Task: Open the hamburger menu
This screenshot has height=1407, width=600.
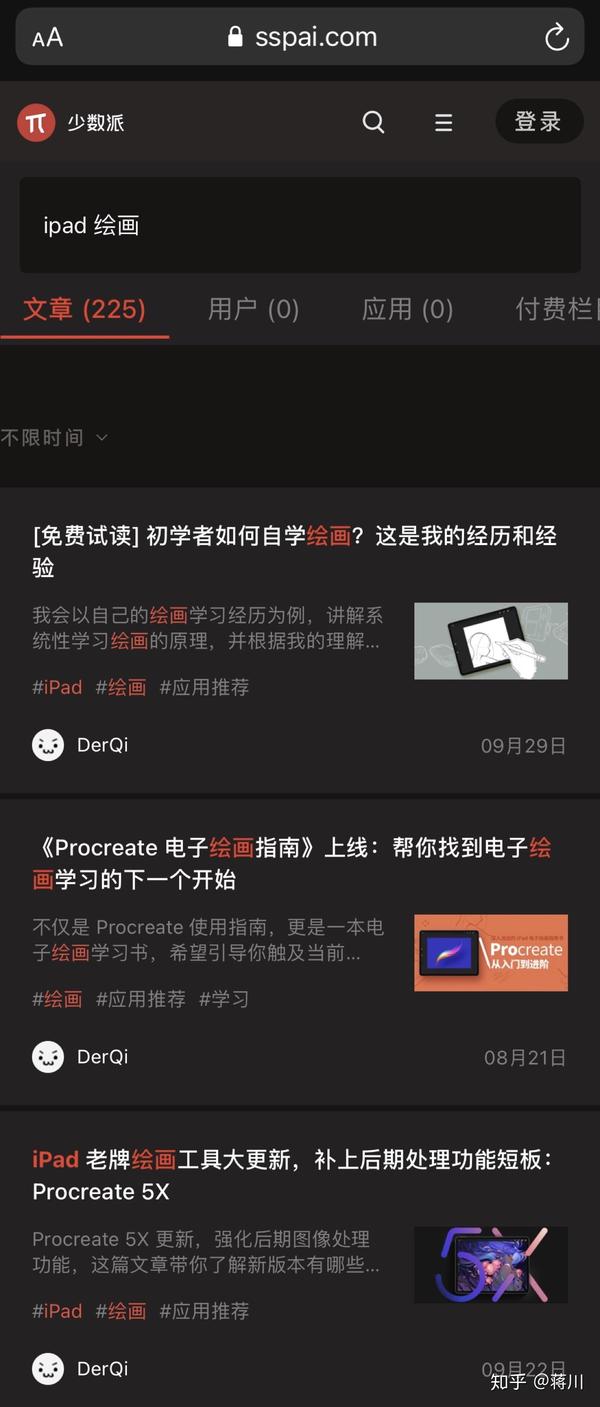Action: point(444,122)
